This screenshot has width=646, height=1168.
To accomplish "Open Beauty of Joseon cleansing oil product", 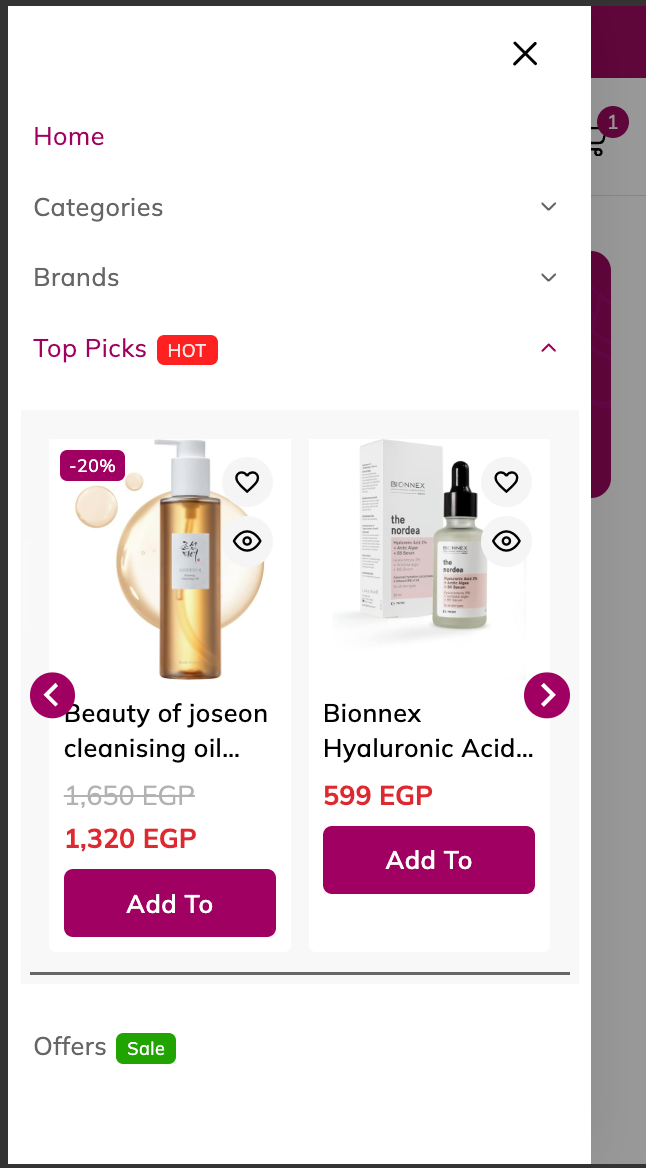I will pyautogui.click(x=166, y=731).
